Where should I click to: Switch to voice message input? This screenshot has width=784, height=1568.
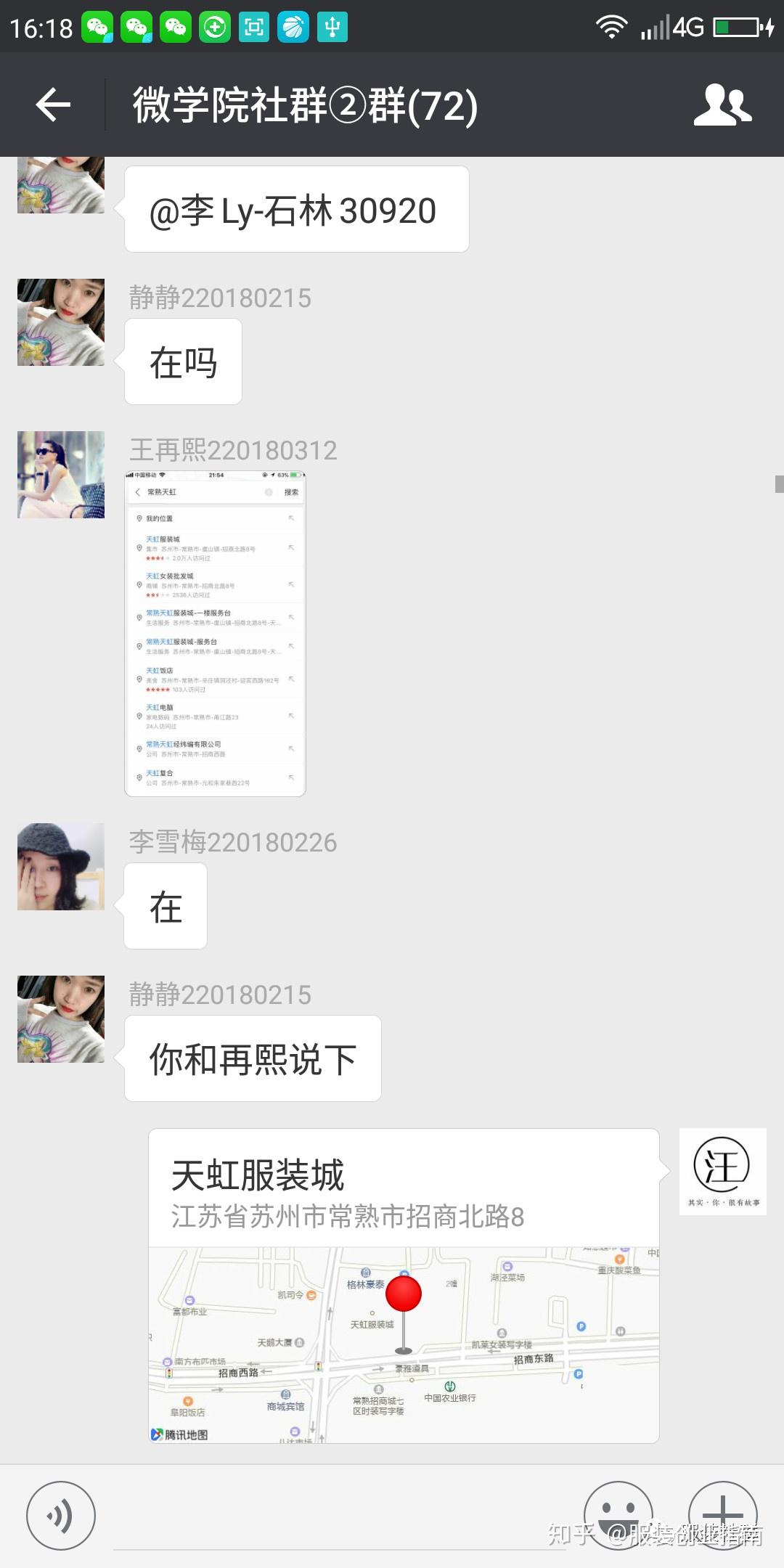(61, 1516)
